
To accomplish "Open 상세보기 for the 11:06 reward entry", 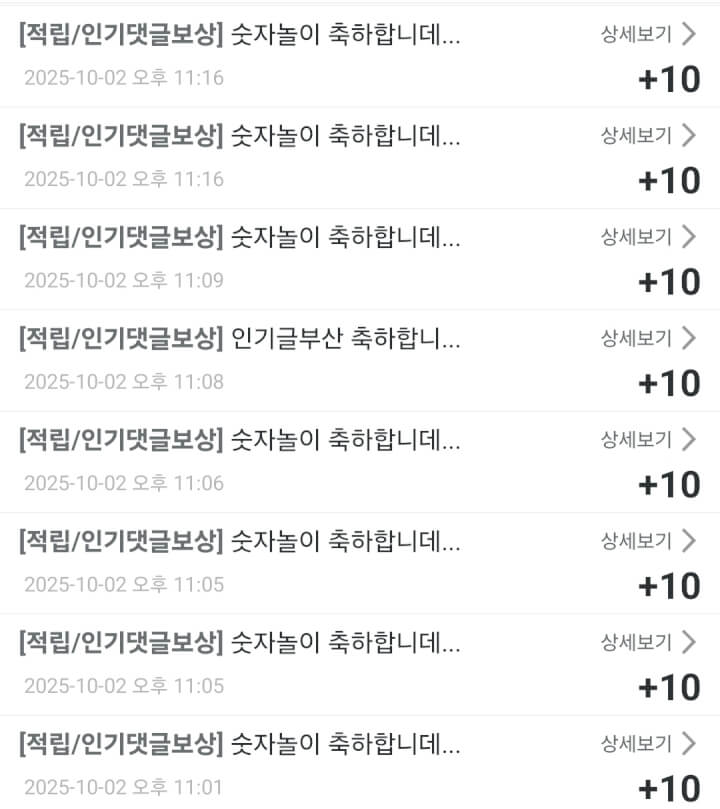I will 648,440.
